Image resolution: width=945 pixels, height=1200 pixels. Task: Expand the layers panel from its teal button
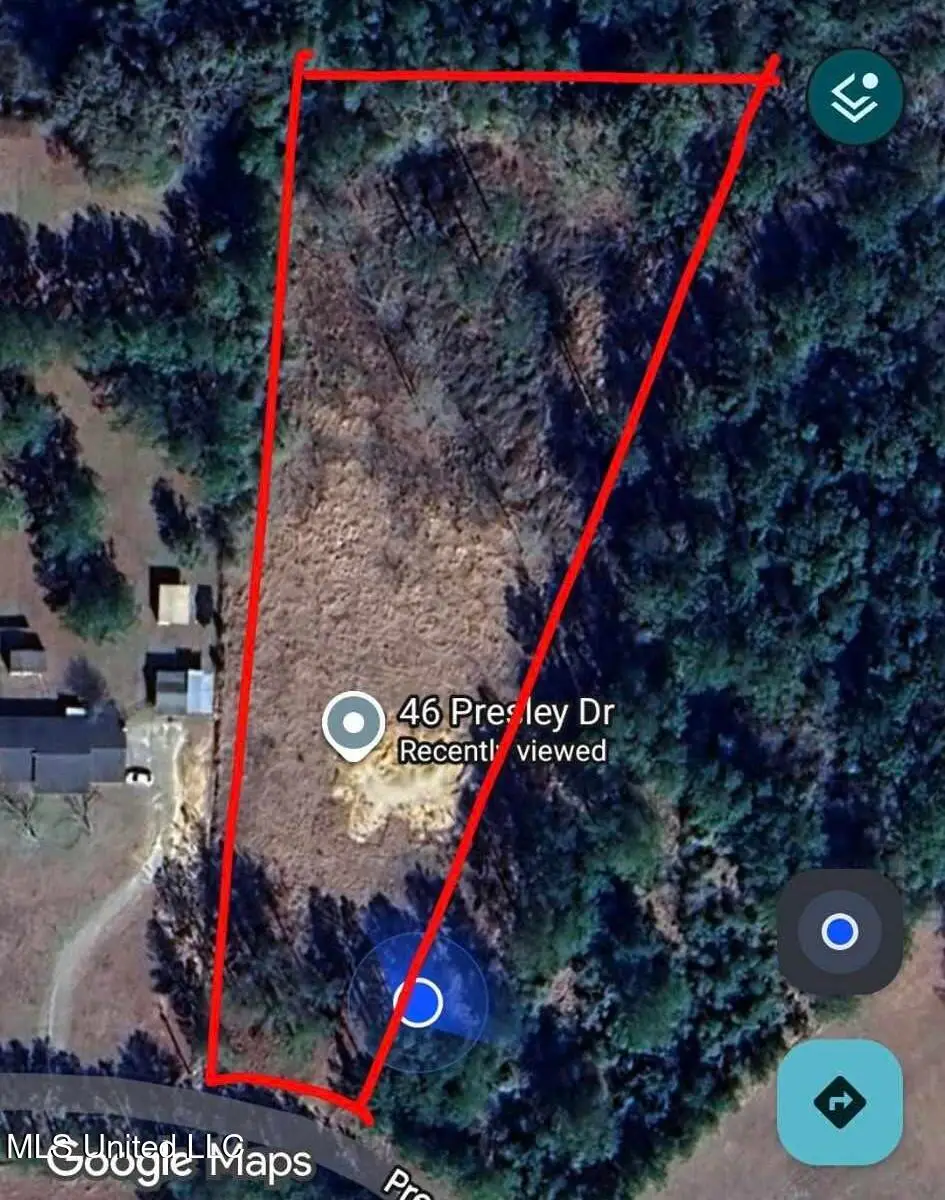(856, 97)
